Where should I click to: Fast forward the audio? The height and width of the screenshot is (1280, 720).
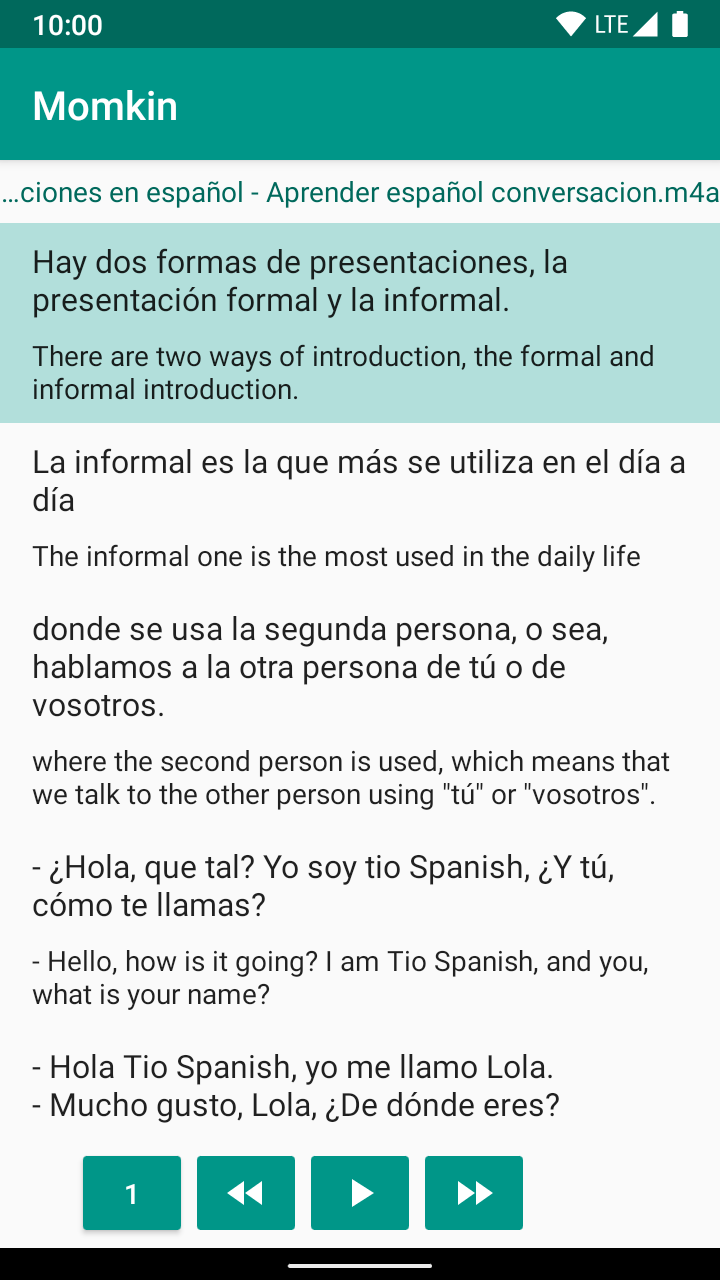click(474, 1193)
